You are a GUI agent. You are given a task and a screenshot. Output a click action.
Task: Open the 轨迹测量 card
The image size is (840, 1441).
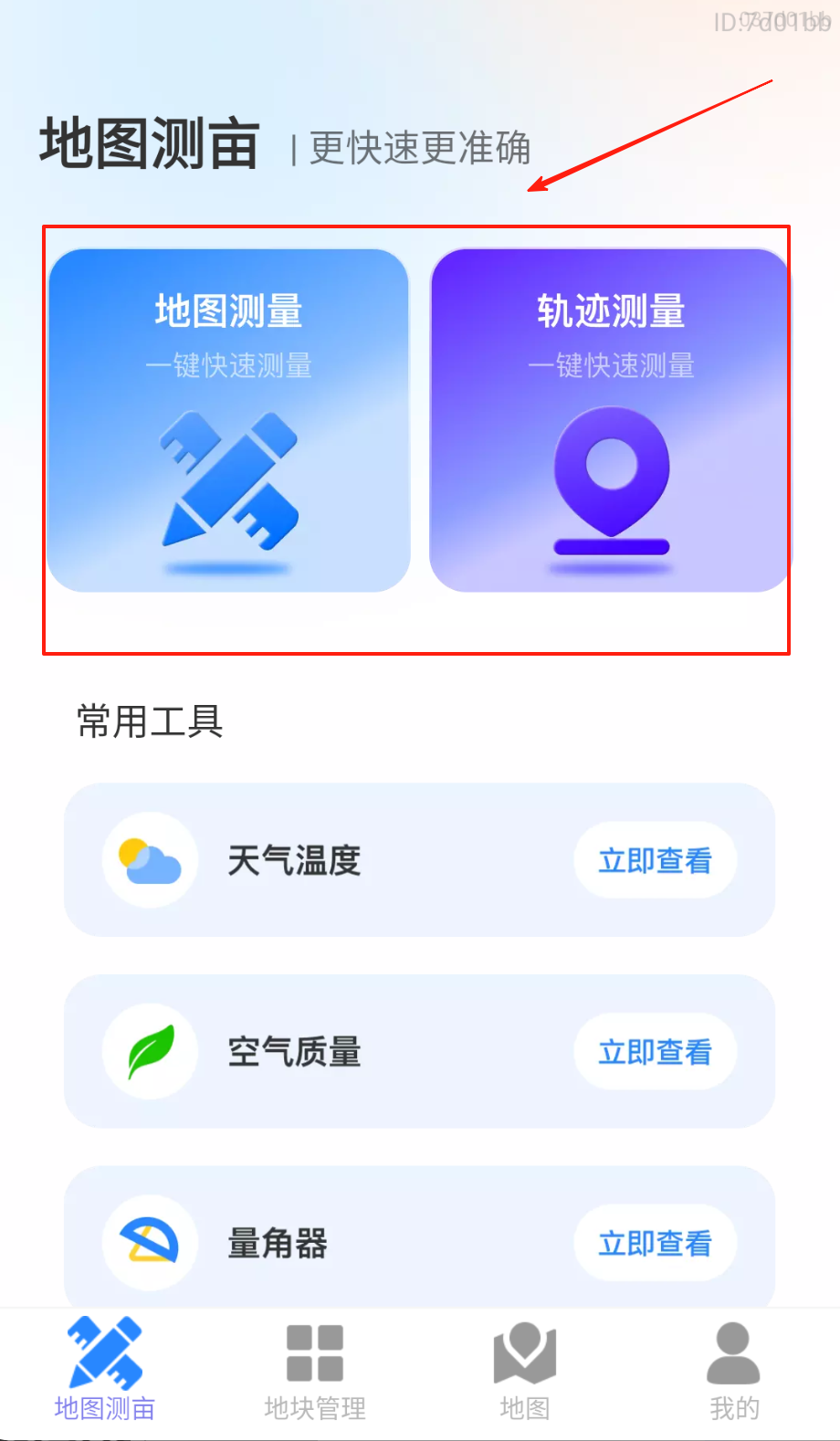pyautogui.click(x=610, y=420)
